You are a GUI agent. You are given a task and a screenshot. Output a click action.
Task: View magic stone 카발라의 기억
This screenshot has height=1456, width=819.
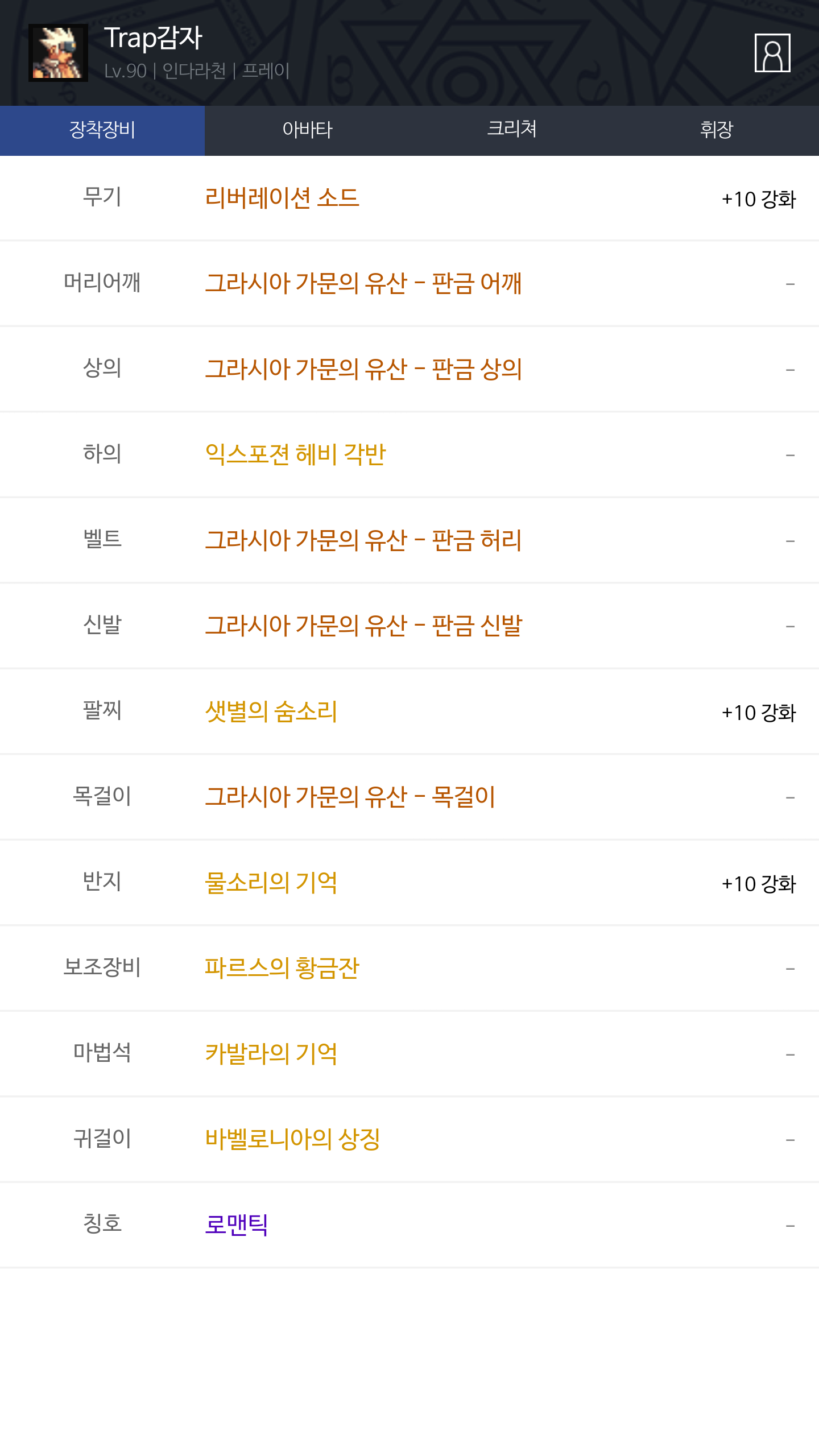[x=271, y=1054]
